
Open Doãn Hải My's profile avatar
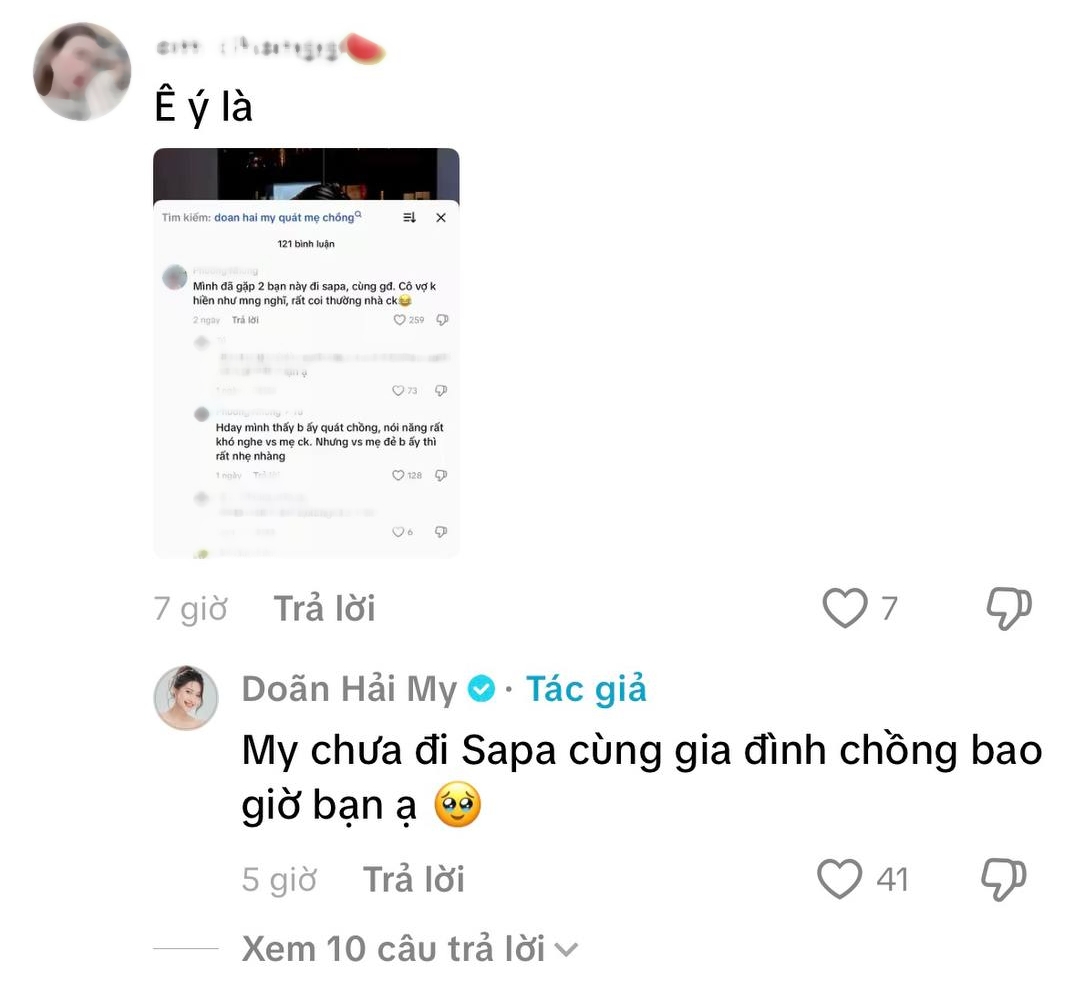coord(186,697)
